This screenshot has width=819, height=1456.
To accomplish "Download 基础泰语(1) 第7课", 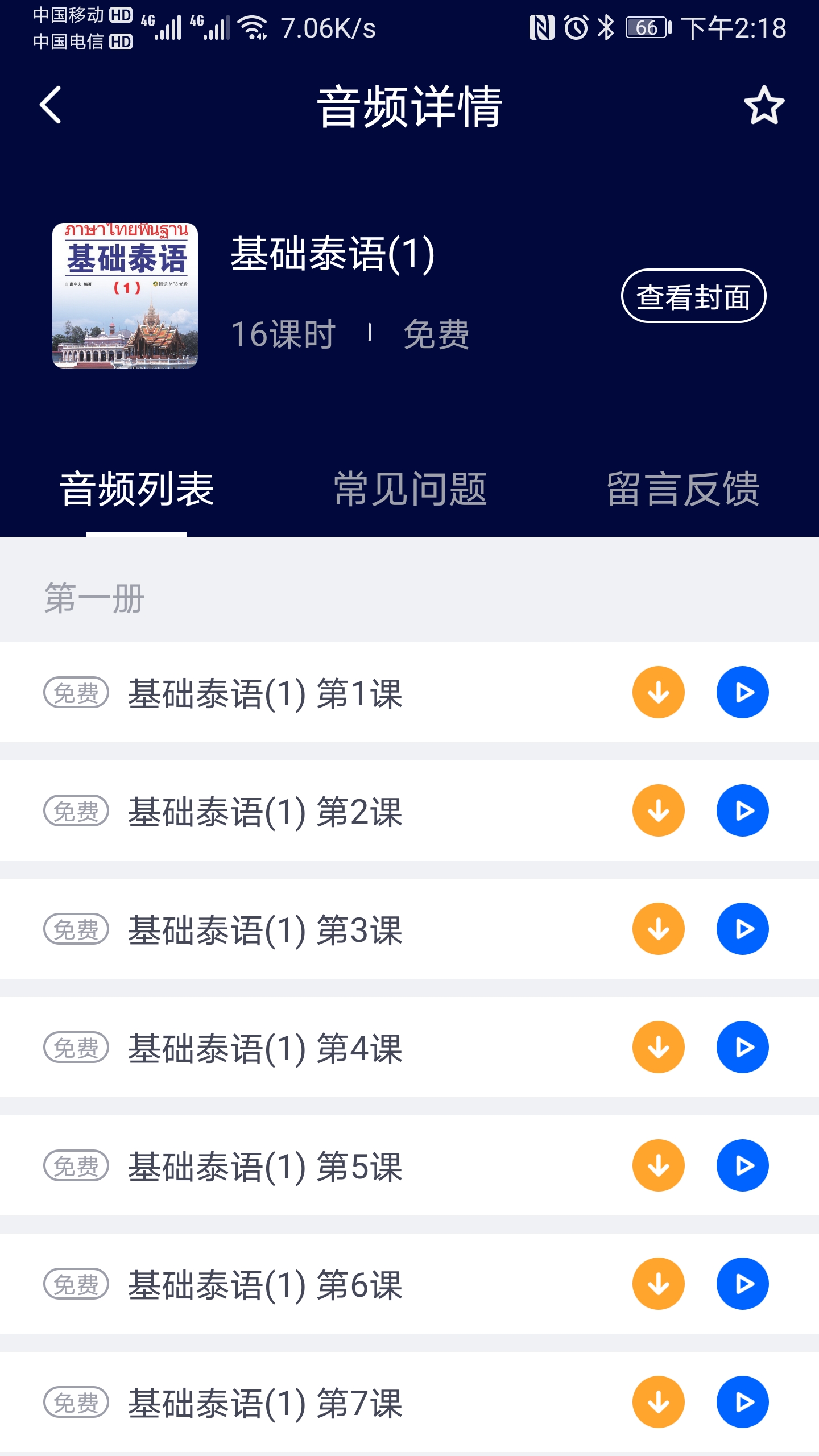I will 658,1402.
